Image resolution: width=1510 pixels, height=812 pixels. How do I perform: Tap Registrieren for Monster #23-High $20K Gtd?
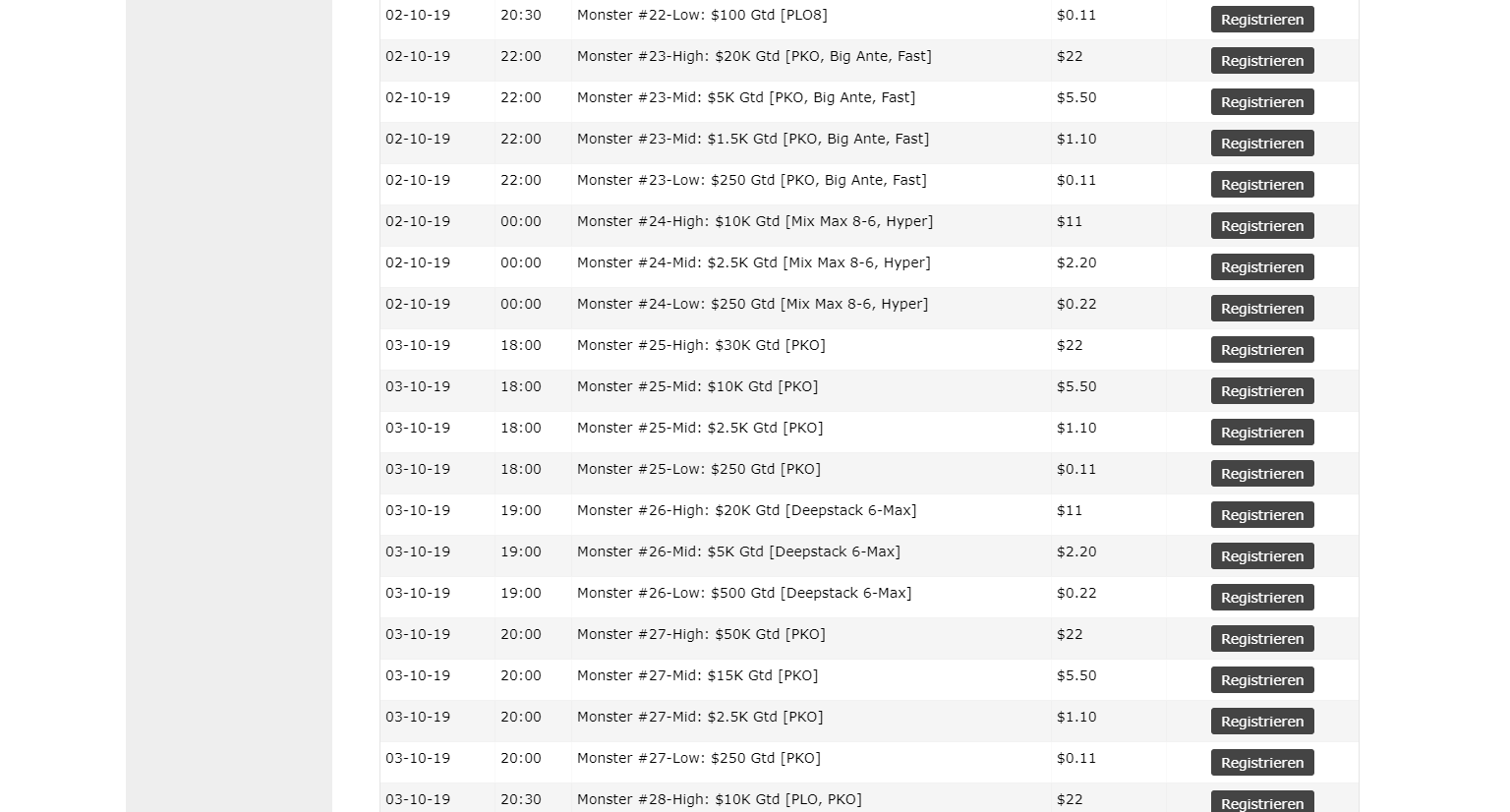click(1262, 61)
